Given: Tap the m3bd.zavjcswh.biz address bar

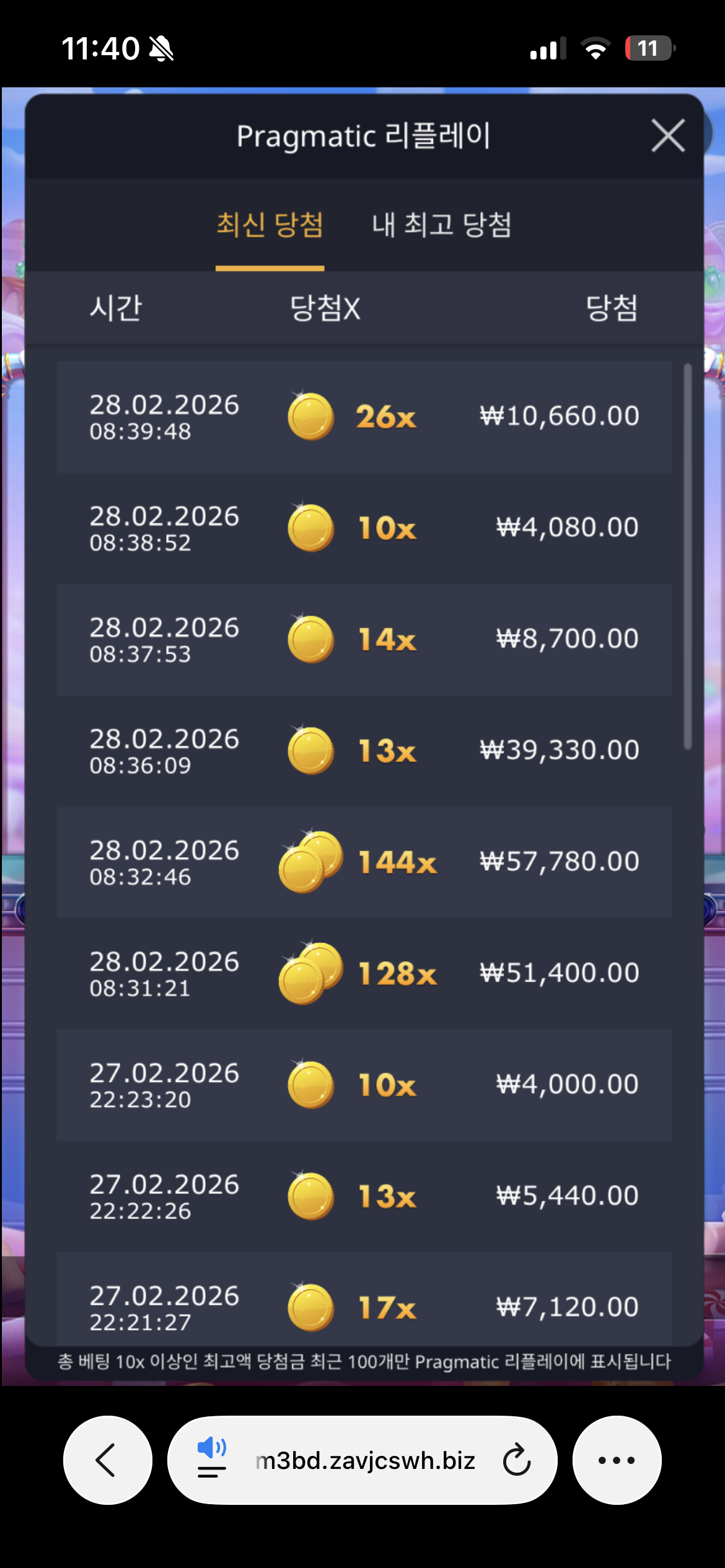Looking at the screenshot, I should pyautogui.click(x=365, y=1460).
